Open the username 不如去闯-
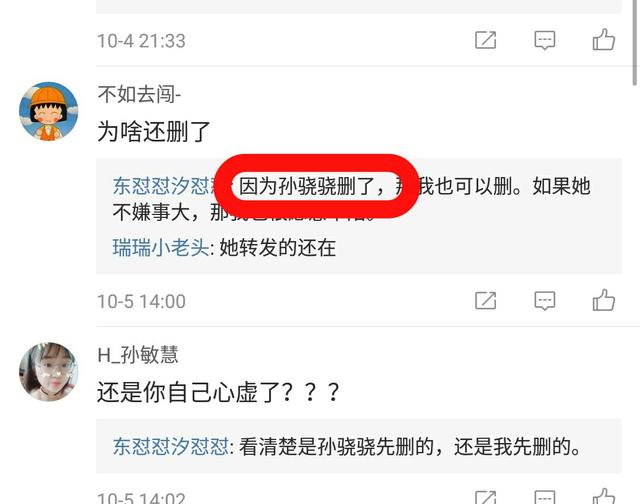 139,95
